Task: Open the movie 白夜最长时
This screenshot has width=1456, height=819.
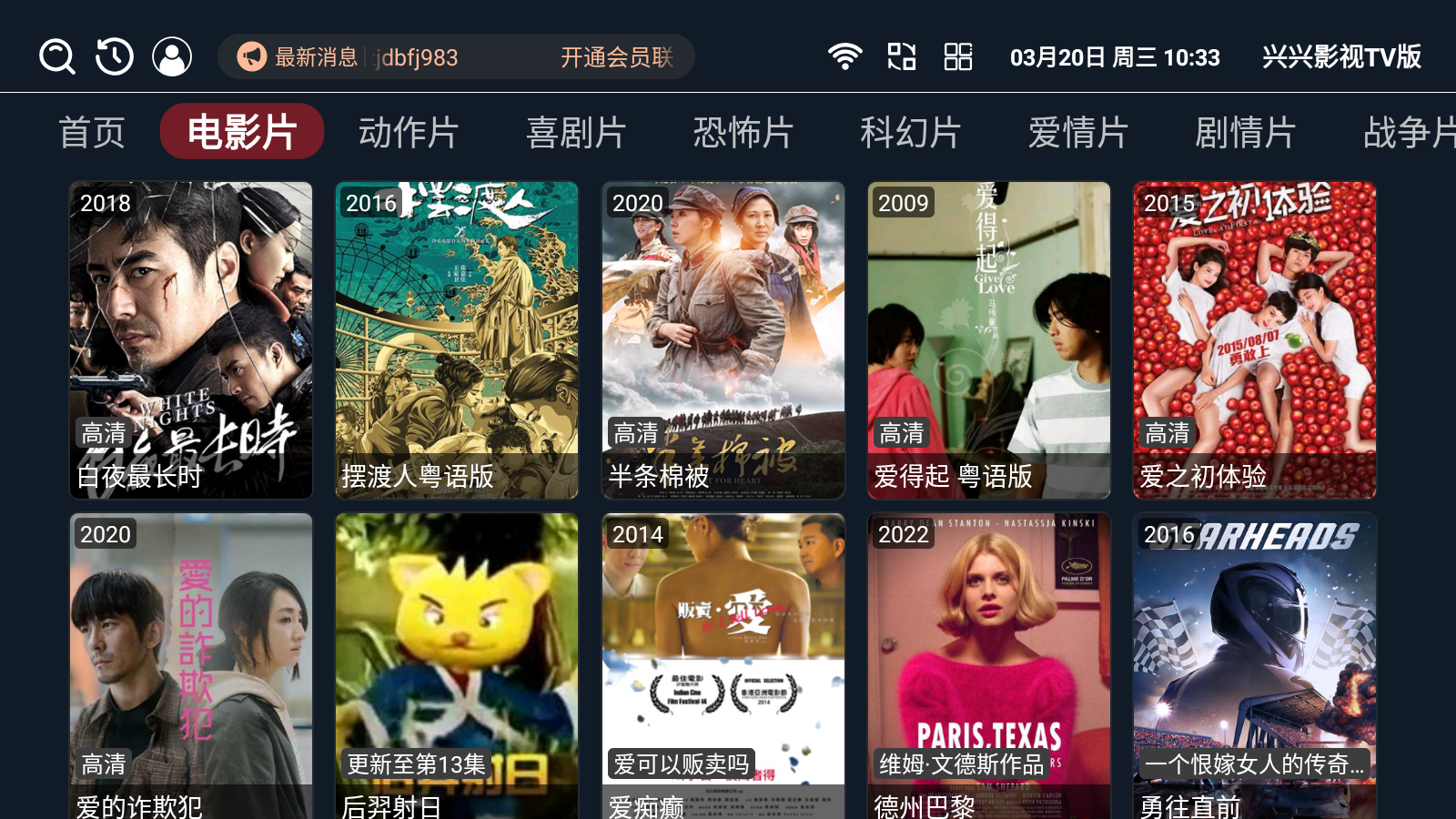Action: (191, 339)
